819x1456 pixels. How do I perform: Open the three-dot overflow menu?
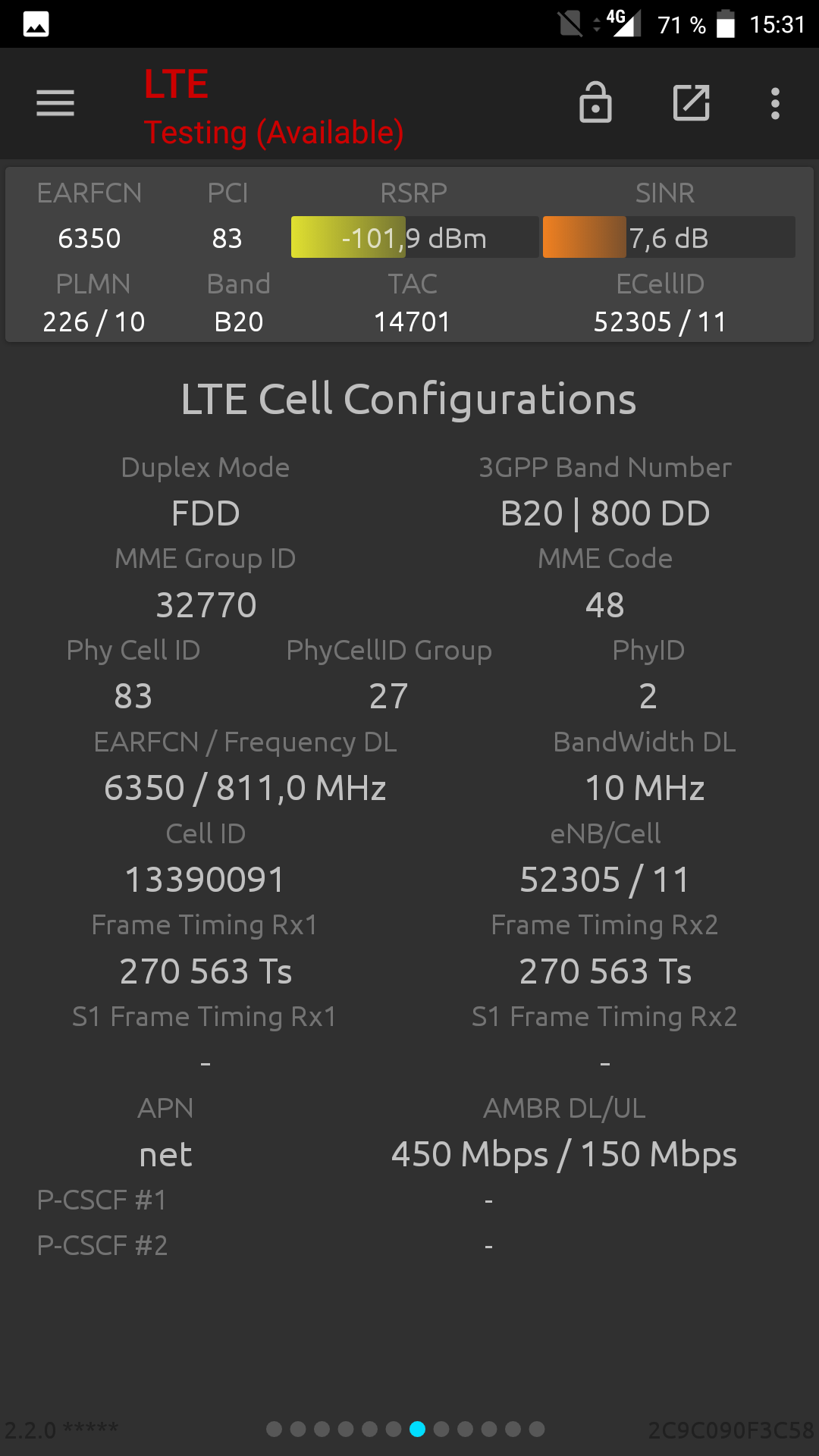click(x=775, y=103)
